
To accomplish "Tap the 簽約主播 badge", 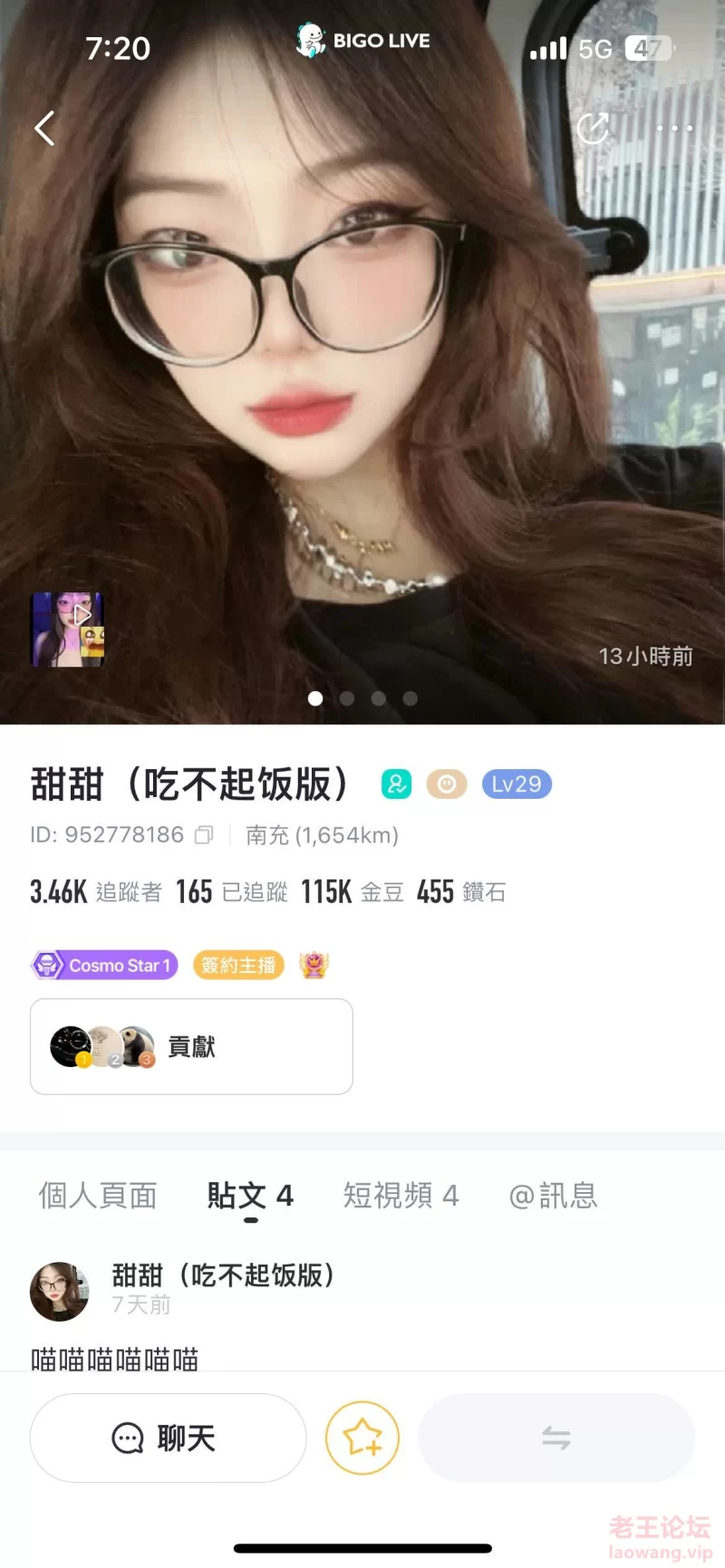I will (x=238, y=966).
